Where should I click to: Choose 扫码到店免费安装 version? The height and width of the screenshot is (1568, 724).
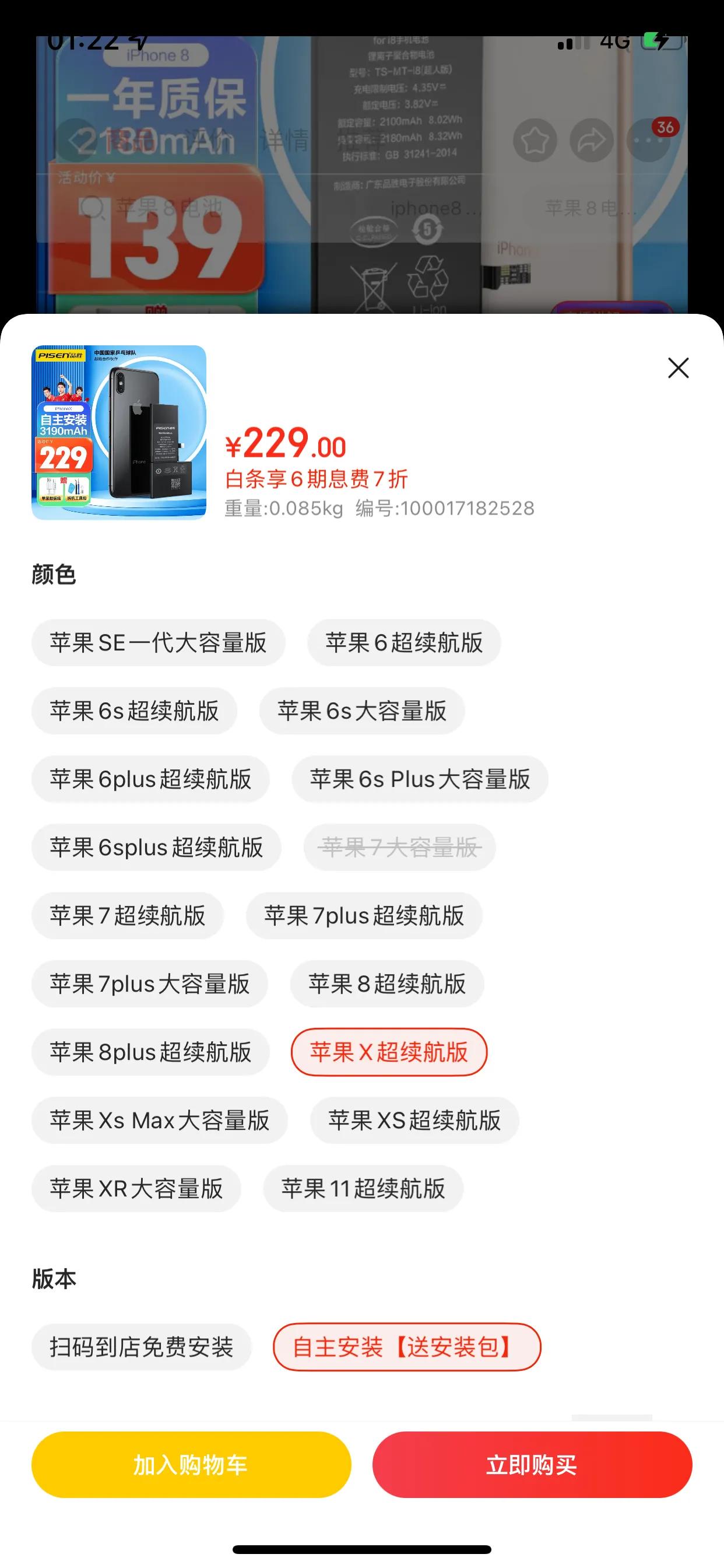point(141,1347)
